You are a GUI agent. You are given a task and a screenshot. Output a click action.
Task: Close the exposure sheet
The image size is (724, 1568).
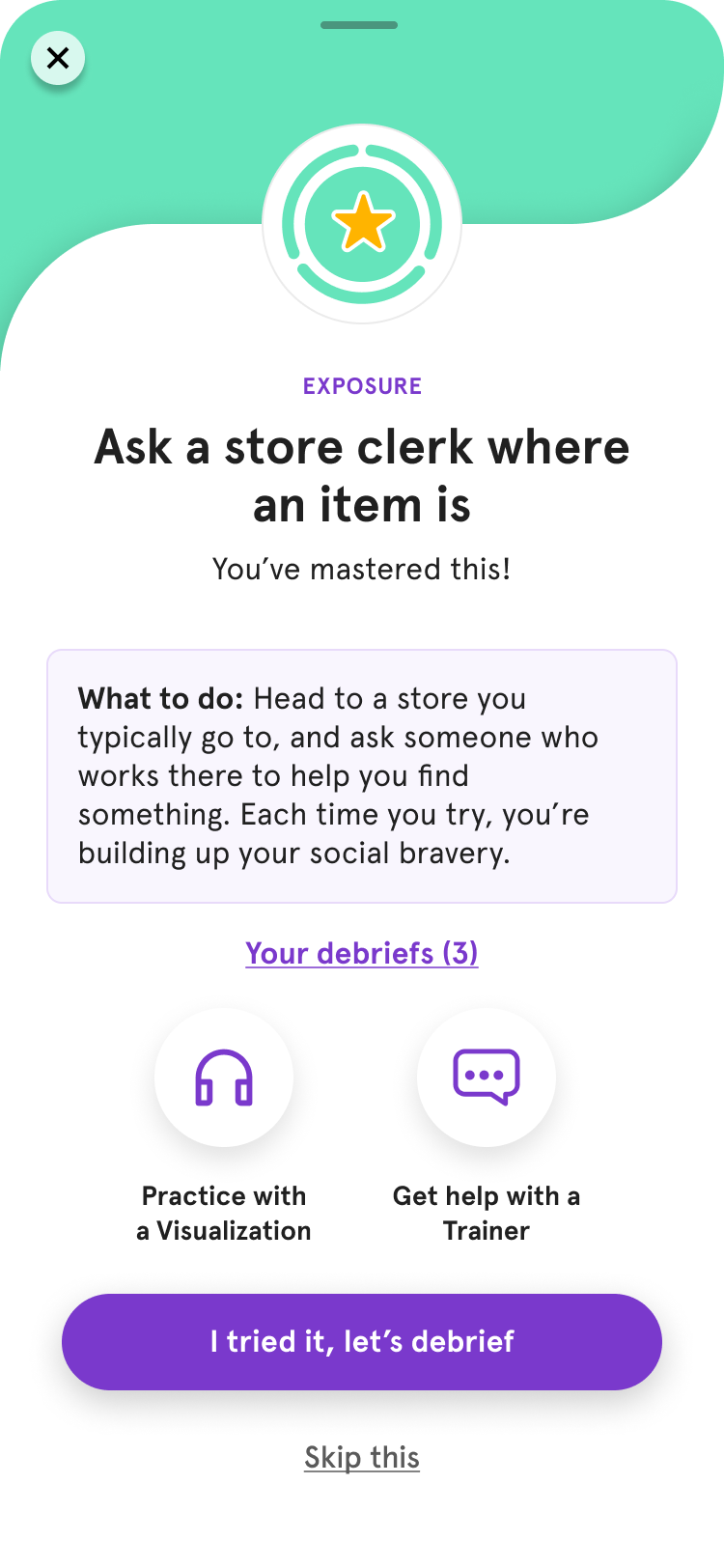(x=58, y=58)
